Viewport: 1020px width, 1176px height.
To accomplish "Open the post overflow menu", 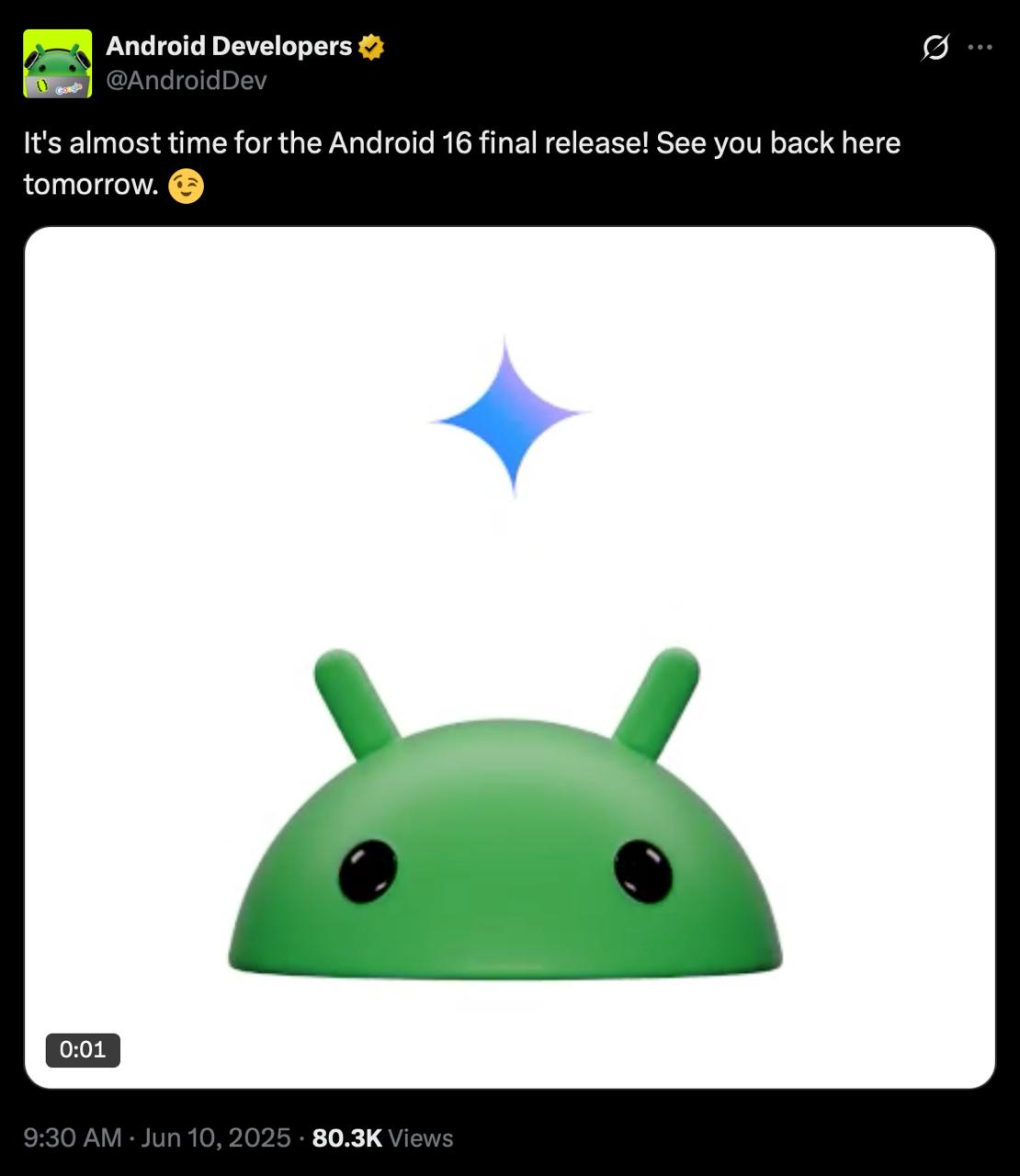I will click(980, 48).
